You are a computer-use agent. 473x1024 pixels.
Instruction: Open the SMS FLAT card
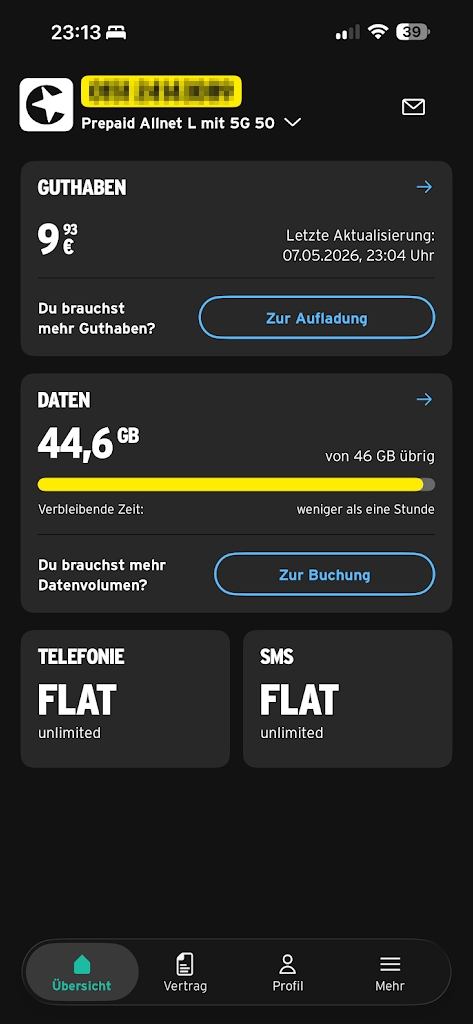click(x=348, y=699)
